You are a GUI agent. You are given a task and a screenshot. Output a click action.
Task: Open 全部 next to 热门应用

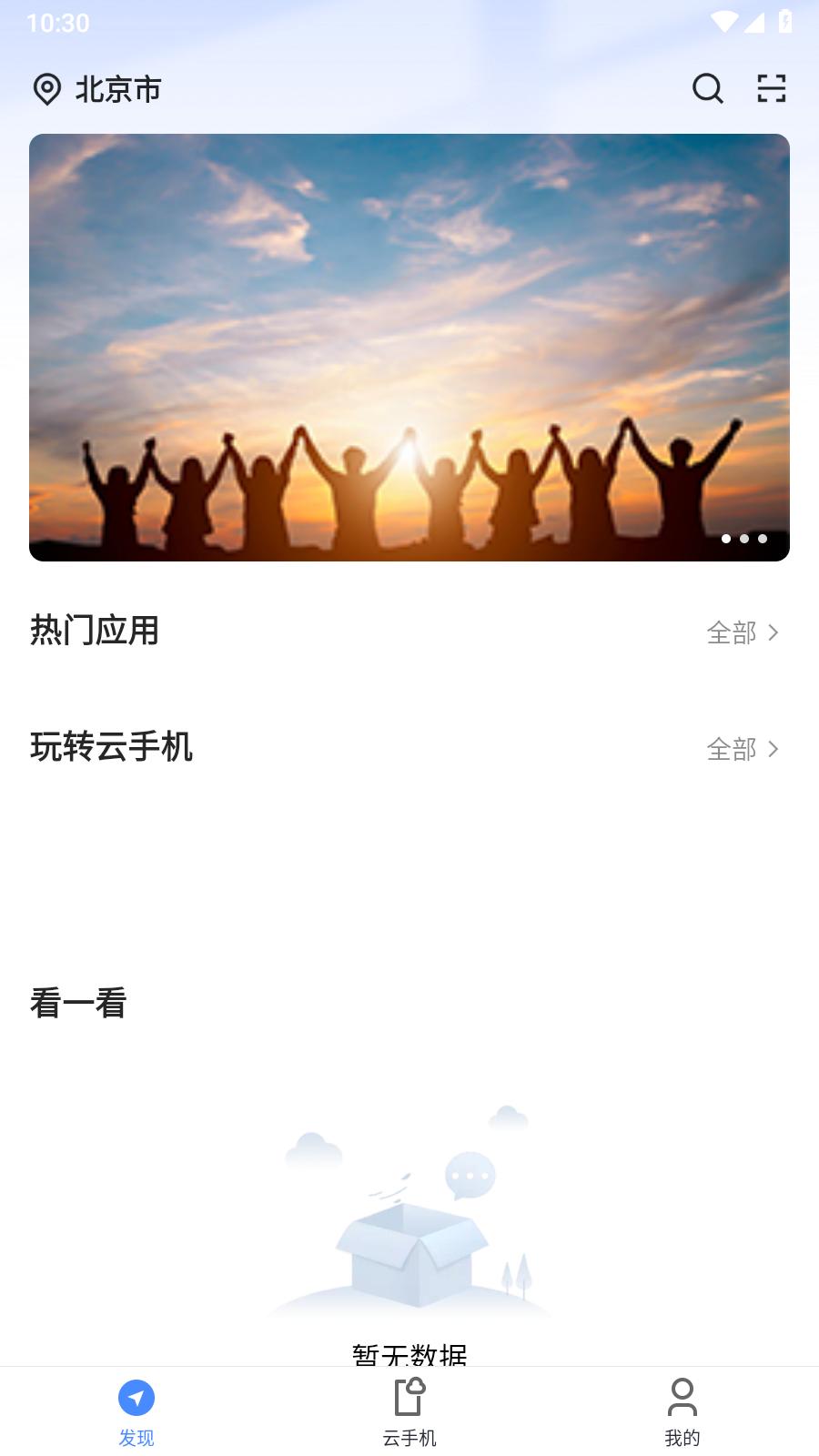click(733, 632)
